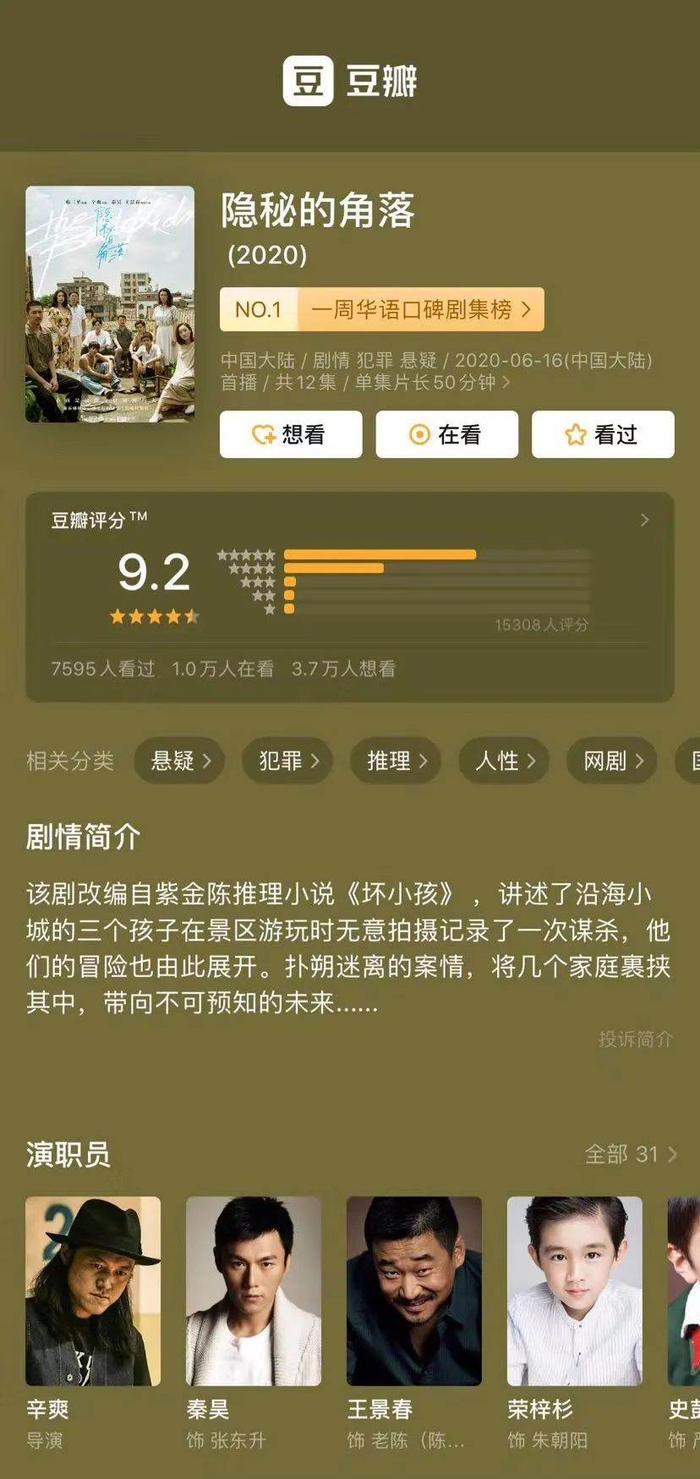The width and height of the screenshot is (700, 1479).
Task: Select the 悬疑 category chip
Action: click(181, 761)
